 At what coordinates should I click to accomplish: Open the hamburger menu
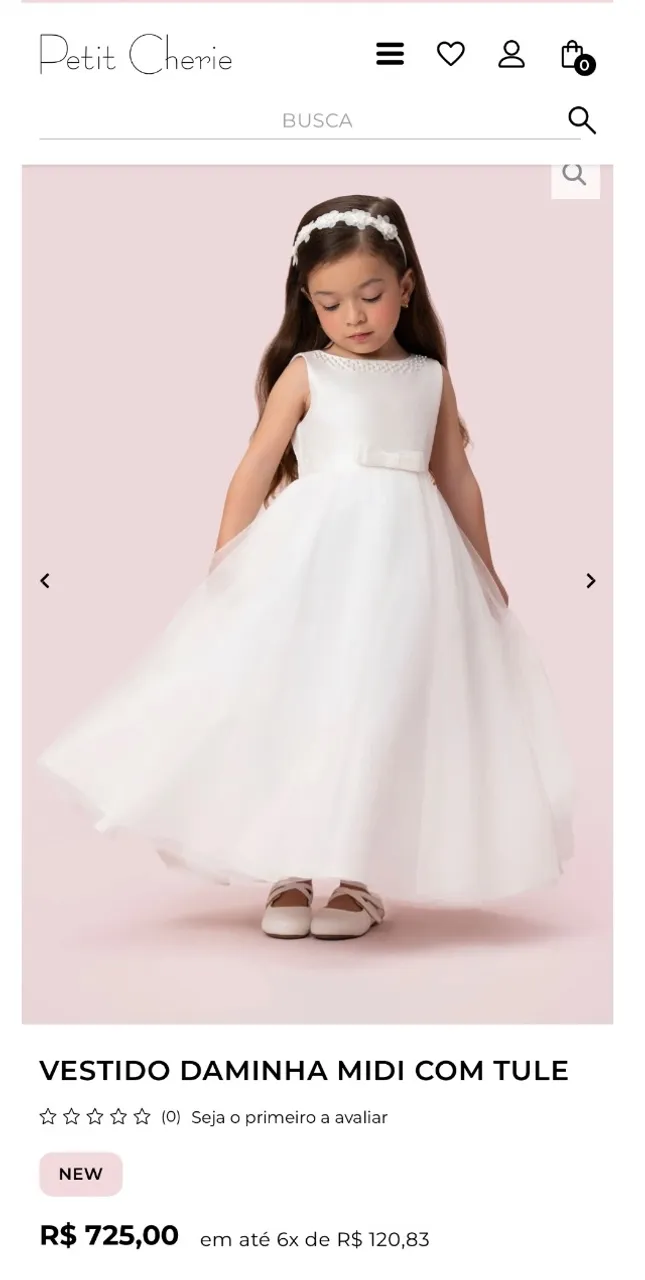coord(390,54)
